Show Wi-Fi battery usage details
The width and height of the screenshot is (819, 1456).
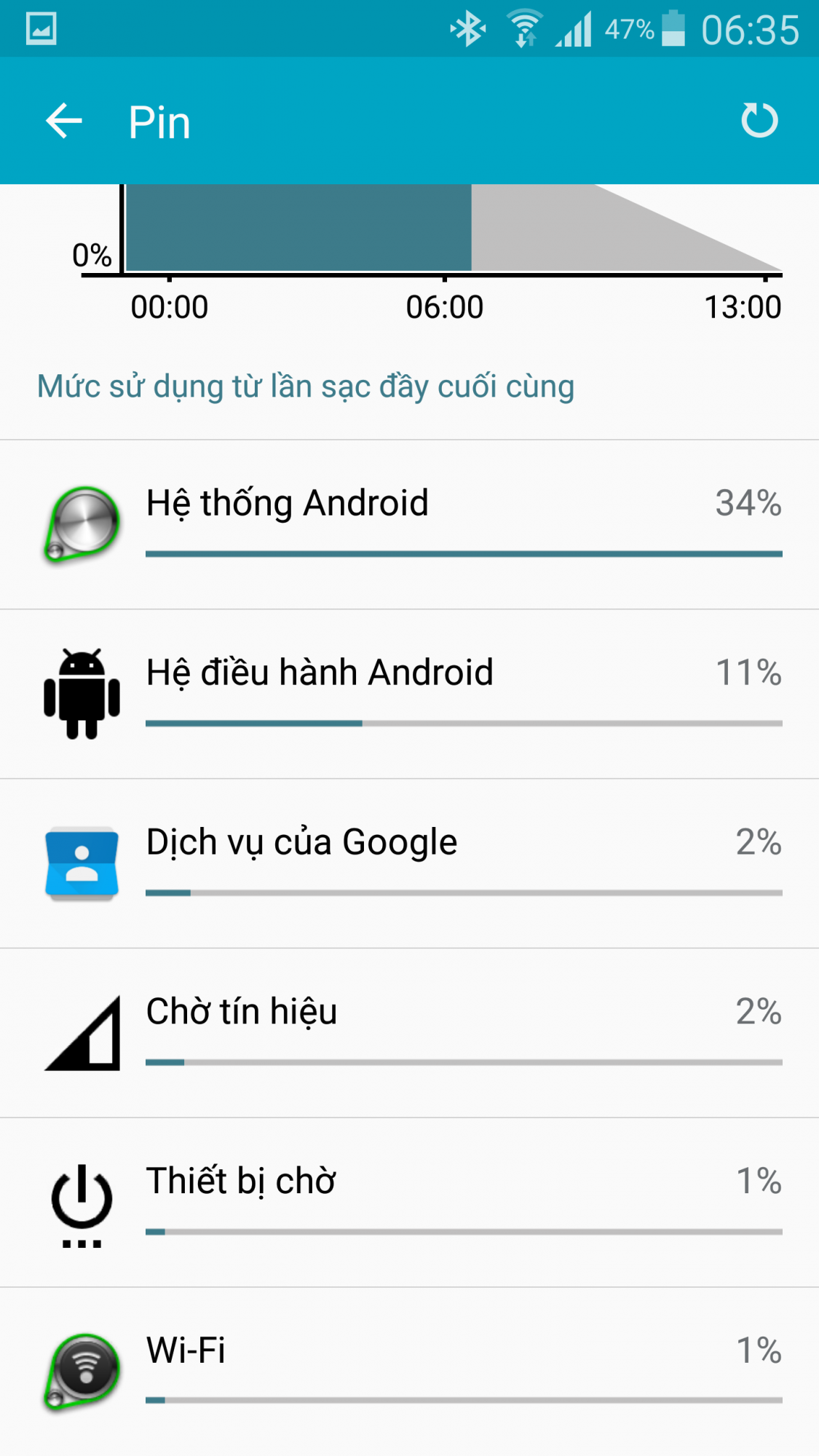[x=409, y=1372]
